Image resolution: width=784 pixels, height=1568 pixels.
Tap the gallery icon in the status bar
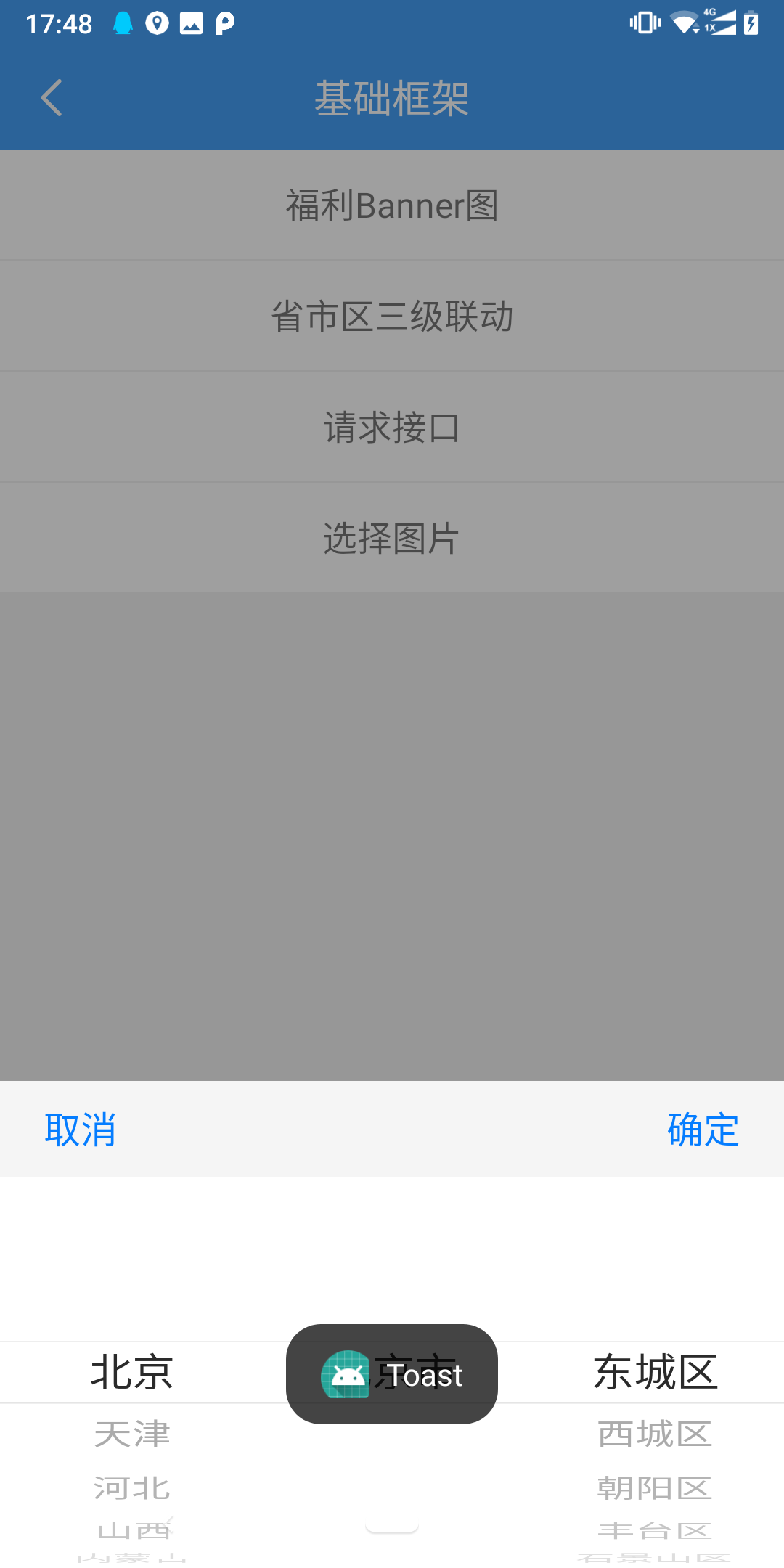(x=192, y=23)
